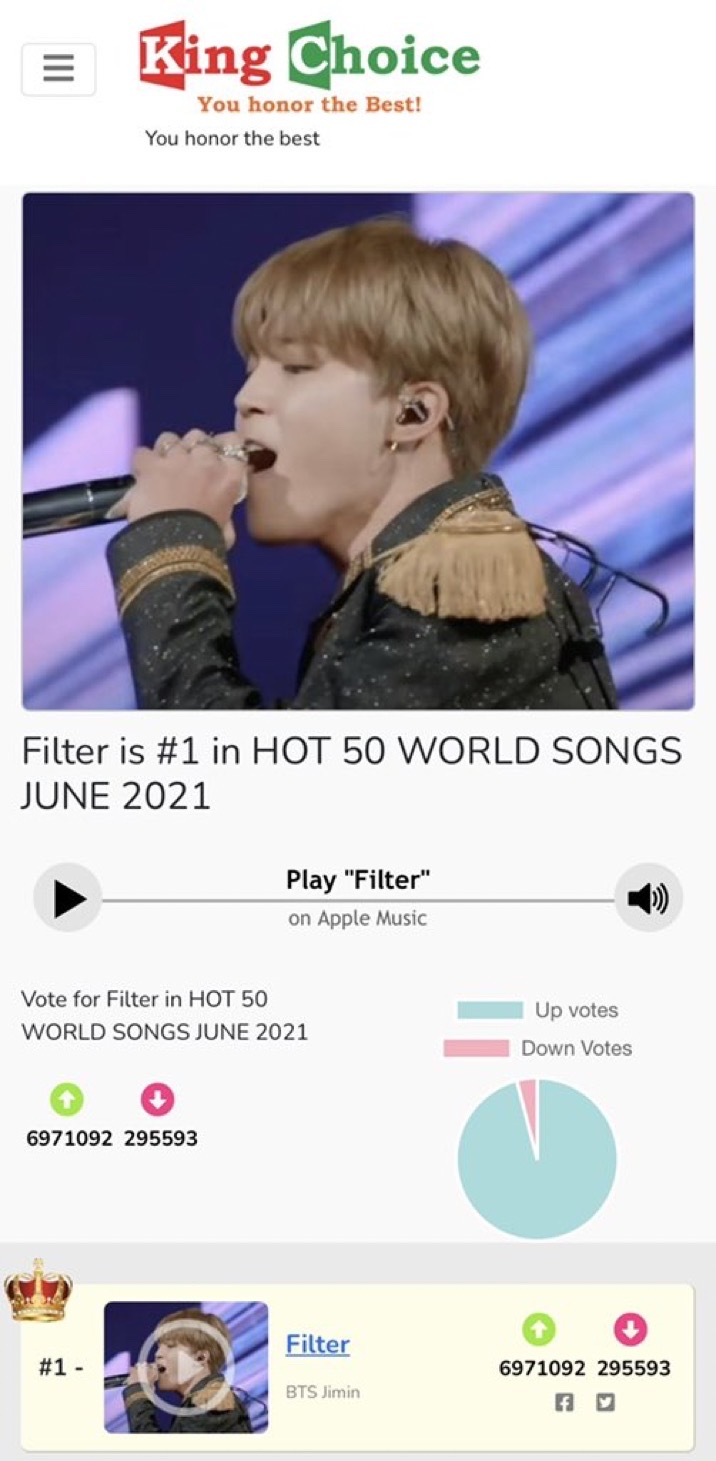Upvote Filter in the voting section
Image resolution: width=716 pixels, height=1461 pixels.
[67, 1100]
